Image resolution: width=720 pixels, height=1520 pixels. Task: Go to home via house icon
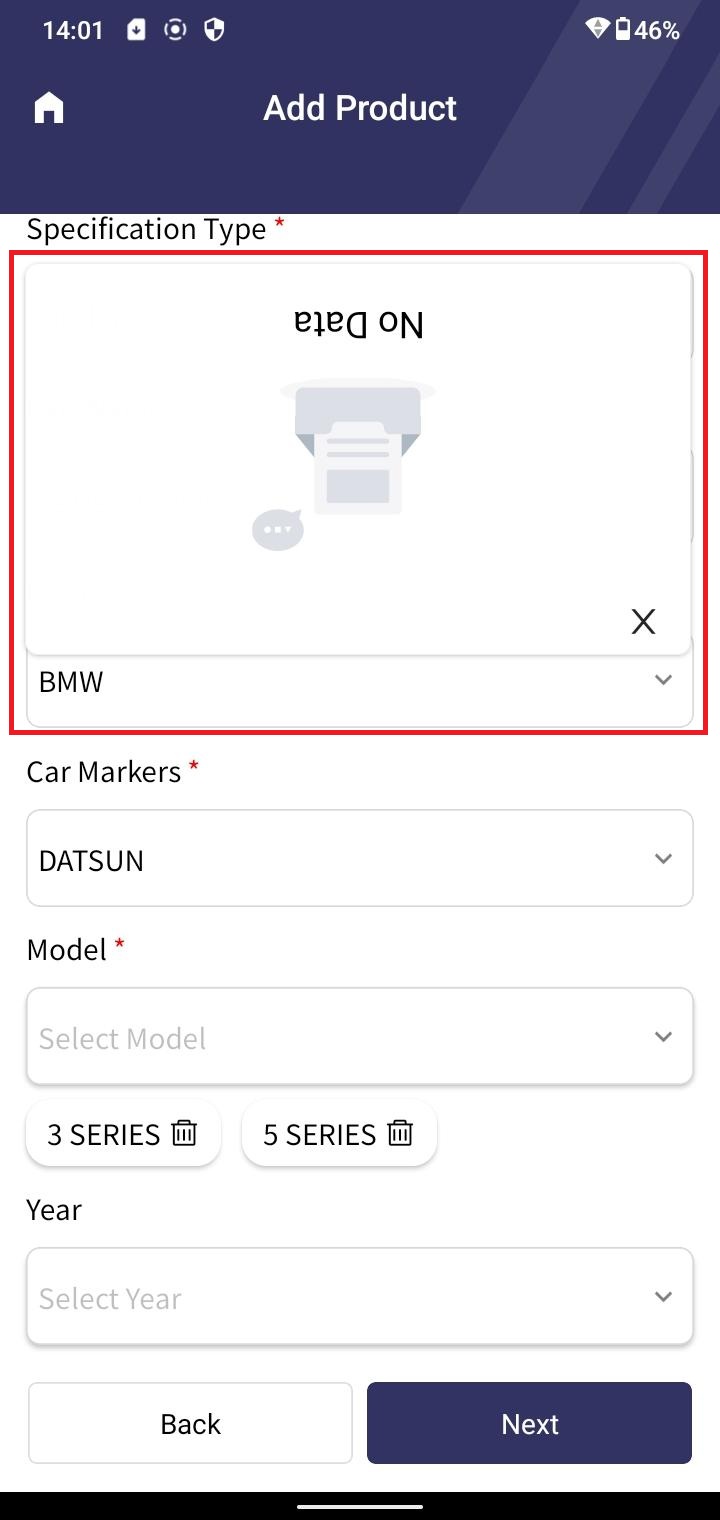pyautogui.click(x=49, y=108)
